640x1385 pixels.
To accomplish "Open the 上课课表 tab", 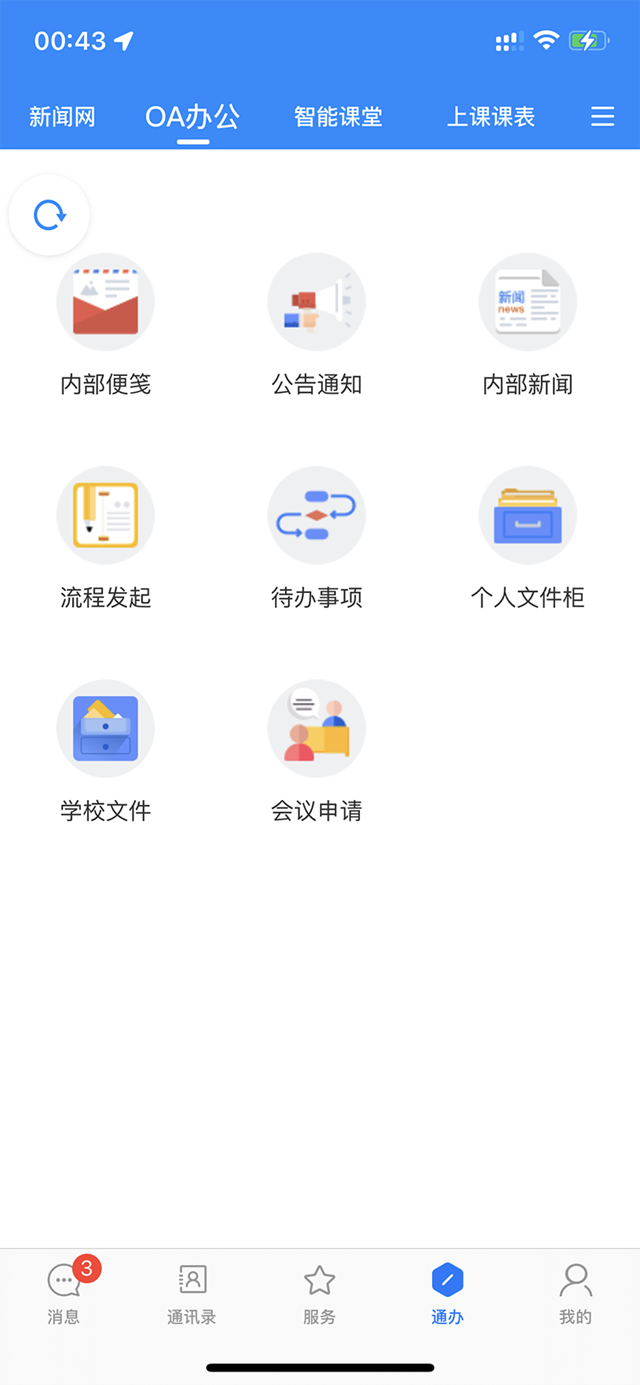I will (490, 117).
